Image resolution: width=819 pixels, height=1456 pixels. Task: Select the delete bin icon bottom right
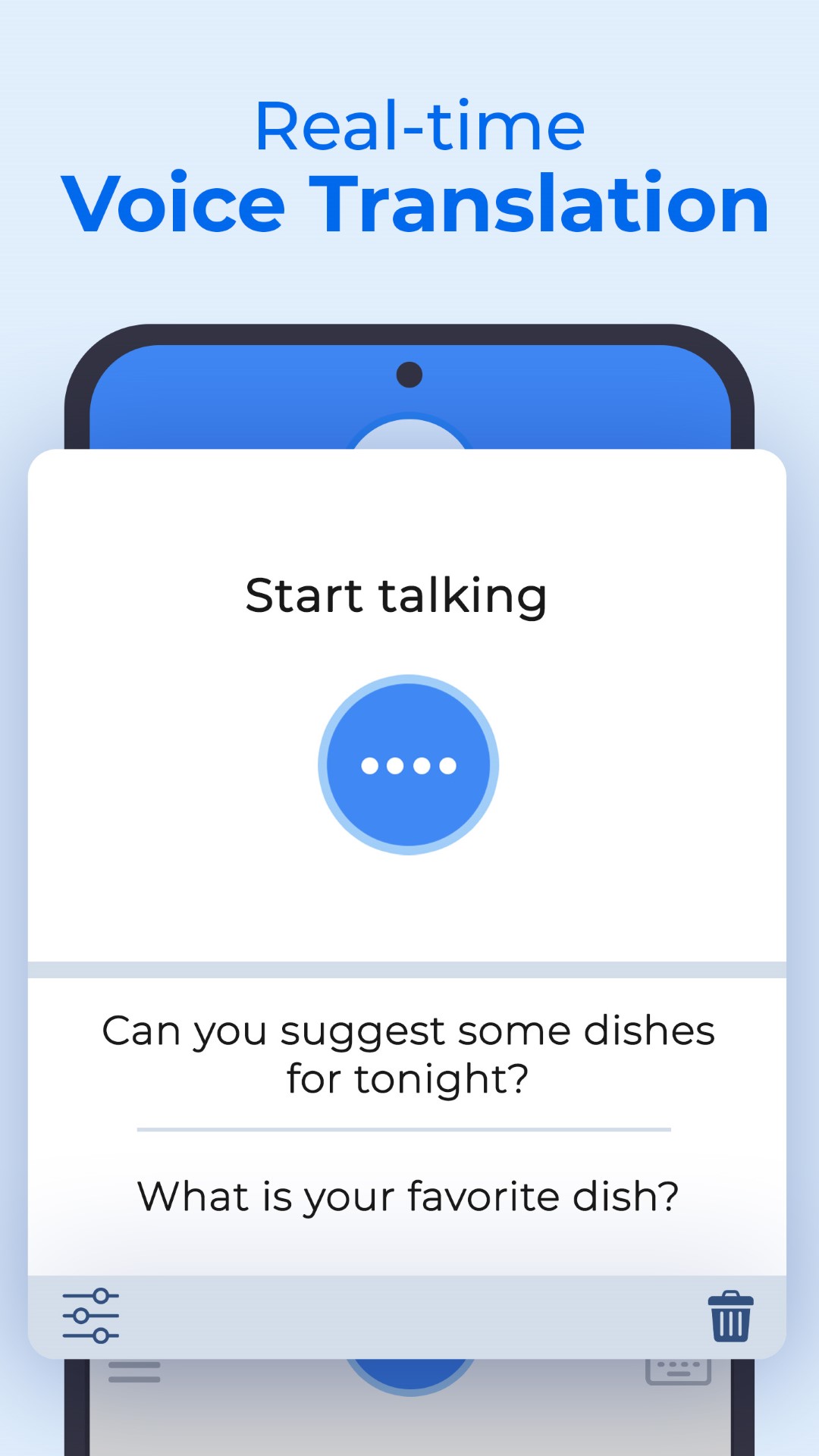(x=730, y=1317)
